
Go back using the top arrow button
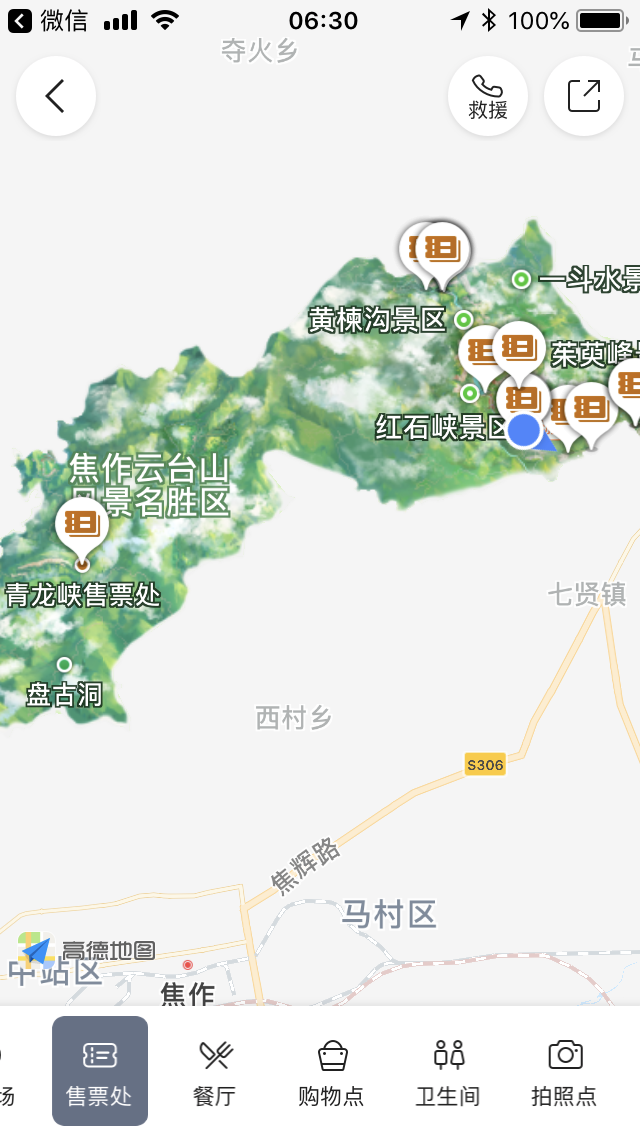click(x=56, y=96)
